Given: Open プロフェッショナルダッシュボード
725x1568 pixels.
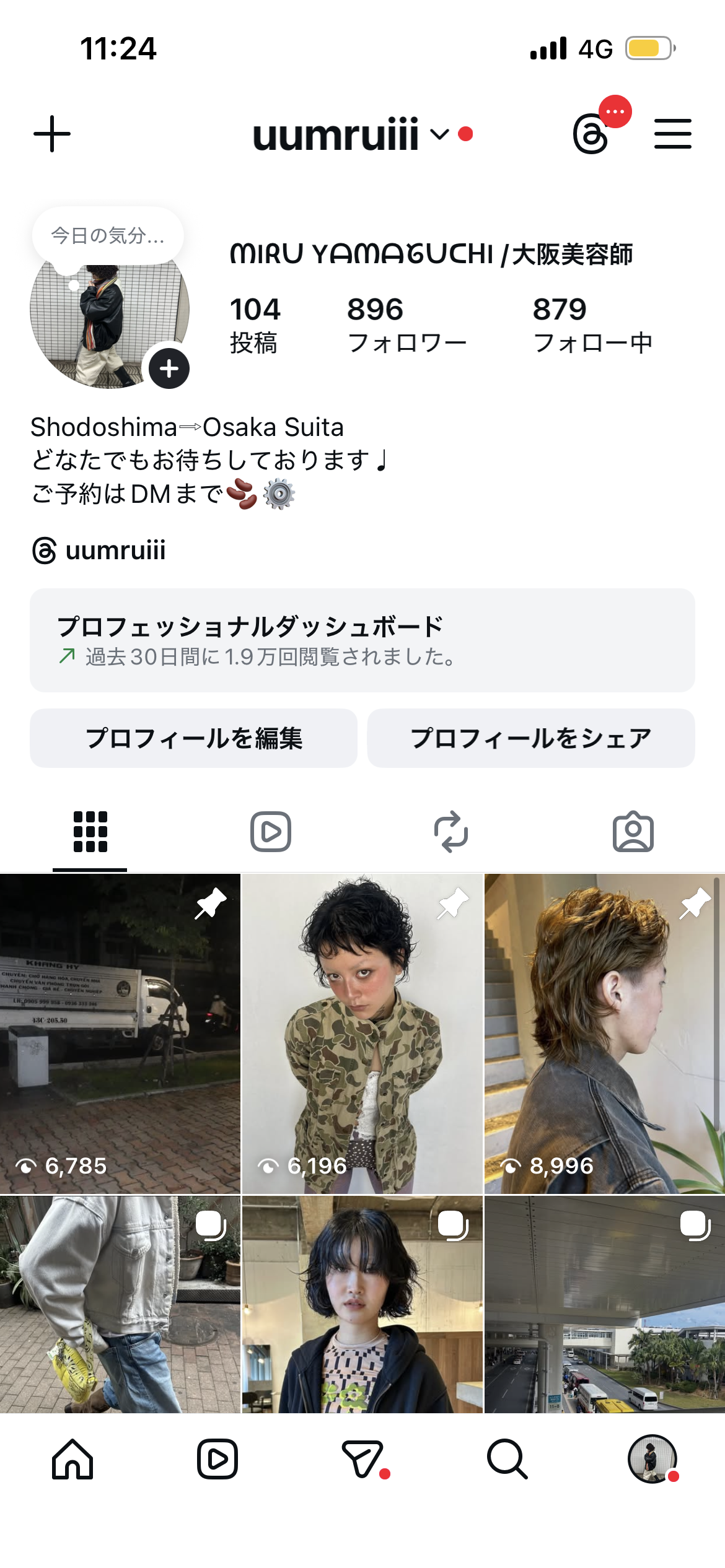Looking at the screenshot, I should click(x=362, y=640).
